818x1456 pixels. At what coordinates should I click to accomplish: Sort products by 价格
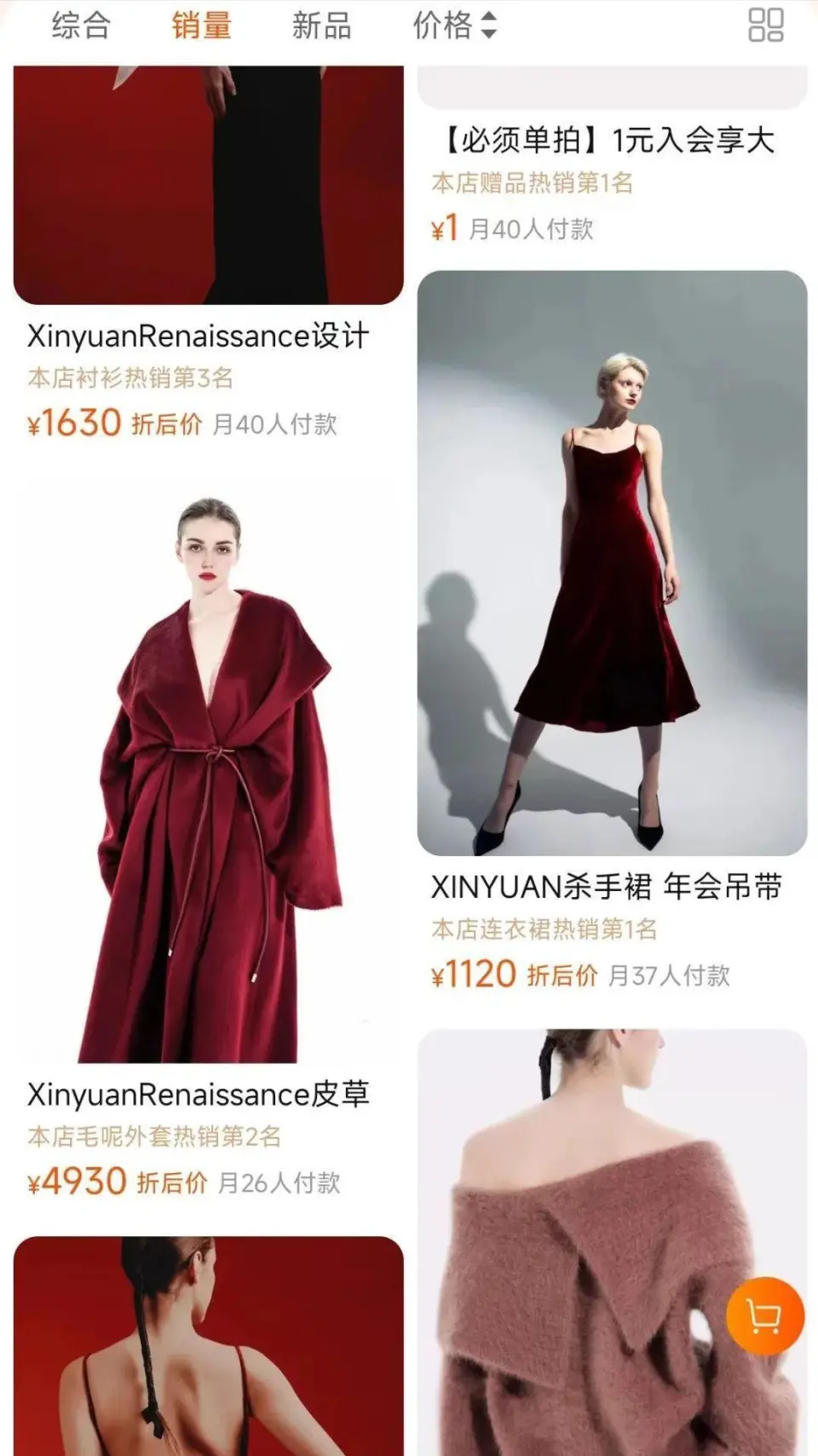tap(453, 26)
